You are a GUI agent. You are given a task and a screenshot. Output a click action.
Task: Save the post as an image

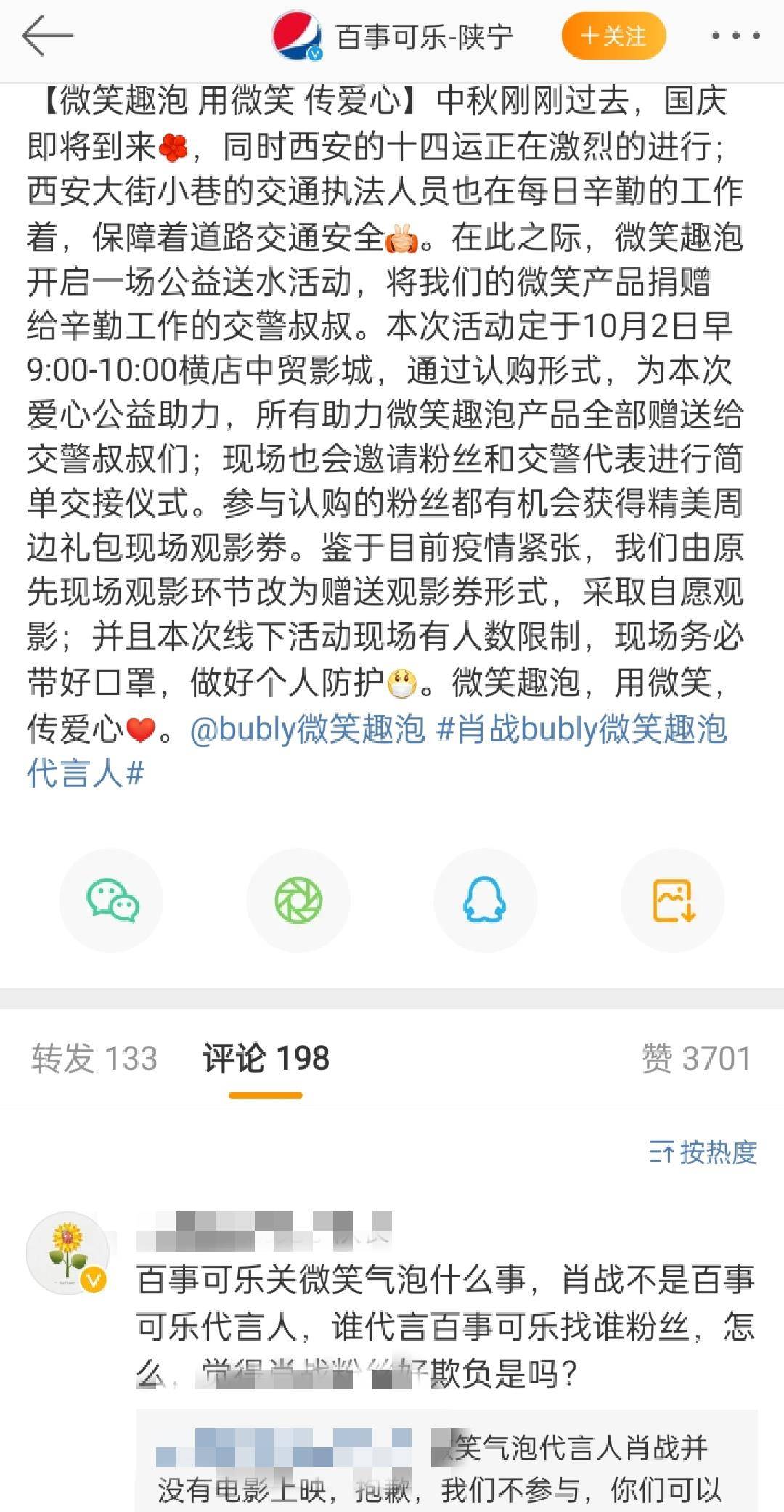(673, 901)
